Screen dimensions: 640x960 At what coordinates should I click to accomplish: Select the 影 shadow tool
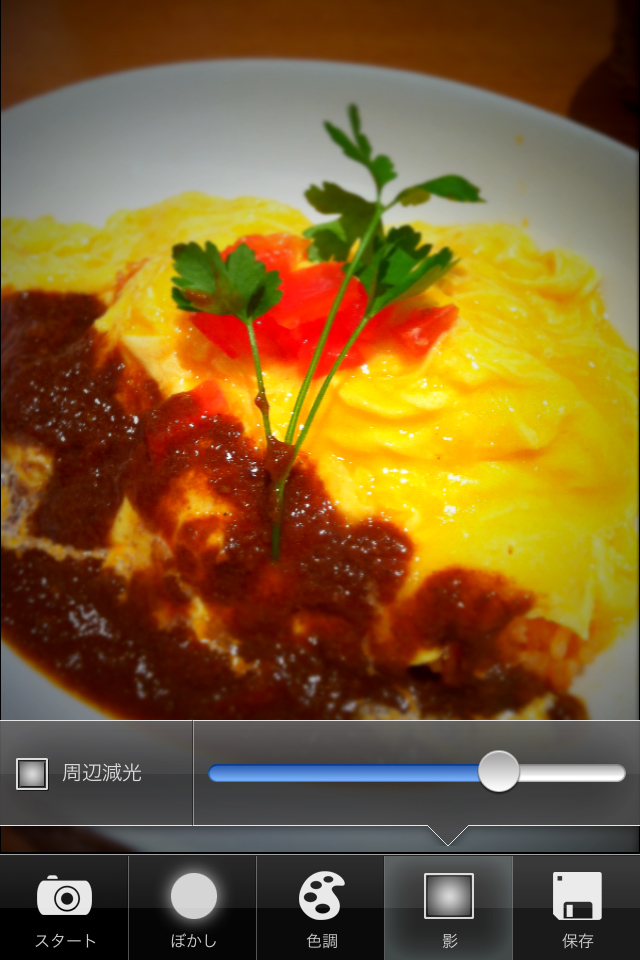[449, 906]
